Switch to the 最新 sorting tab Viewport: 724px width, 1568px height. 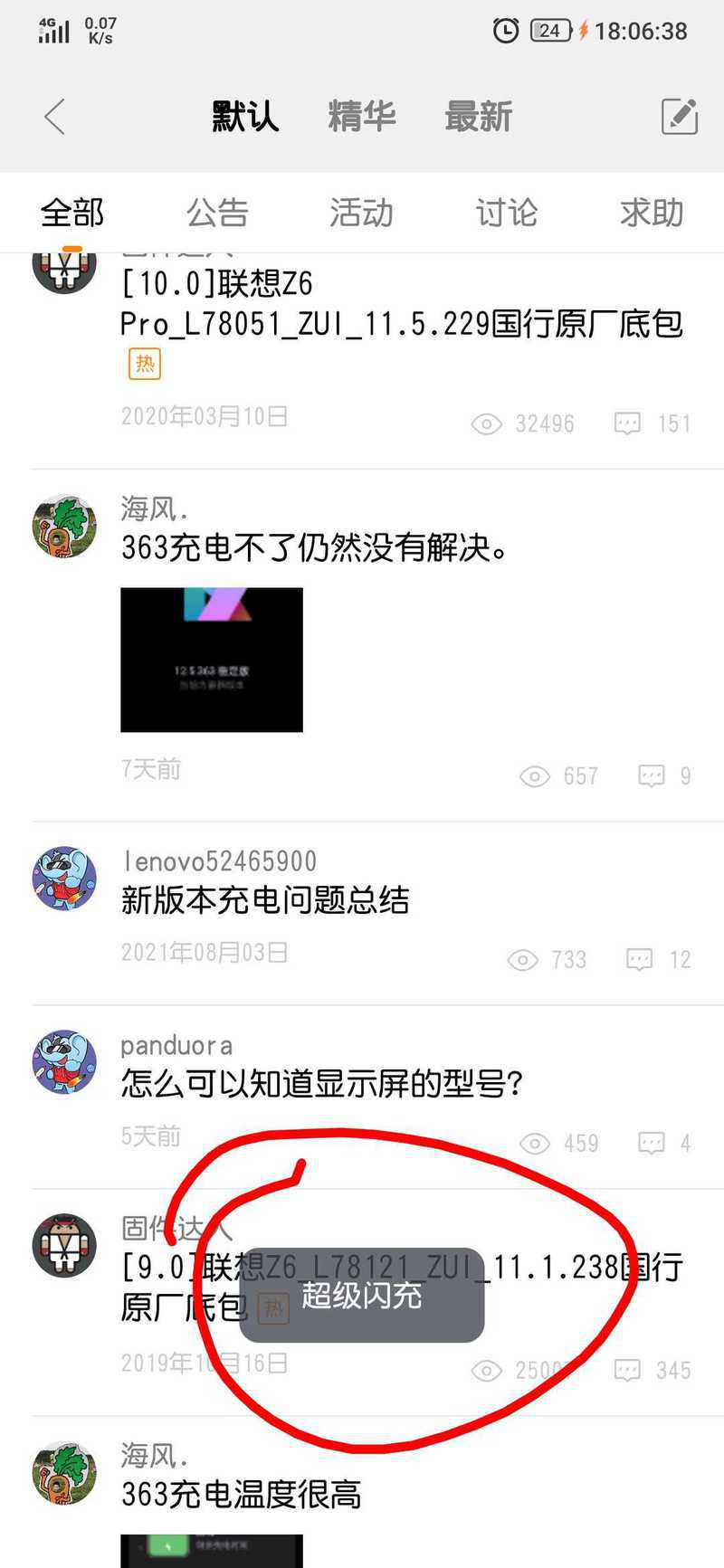coord(478,117)
